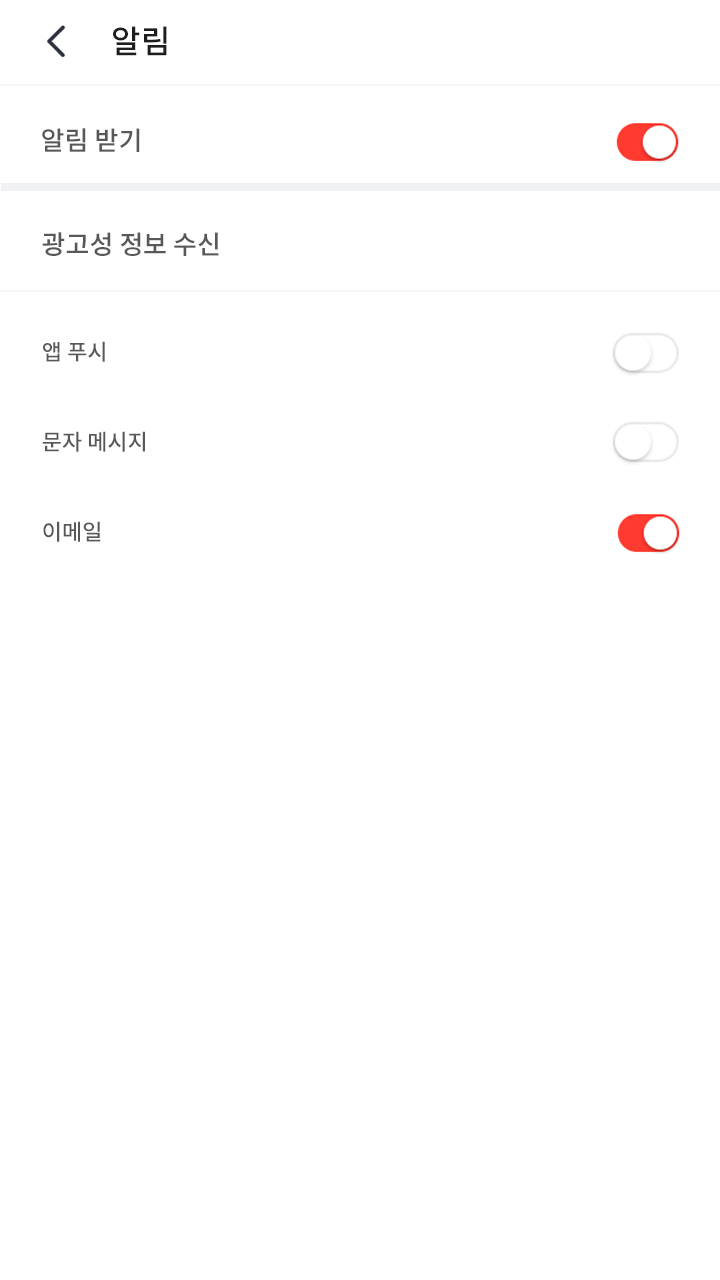Enable 문자 메시지 notifications
This screenshot has height=1280, width=720.
645,442
